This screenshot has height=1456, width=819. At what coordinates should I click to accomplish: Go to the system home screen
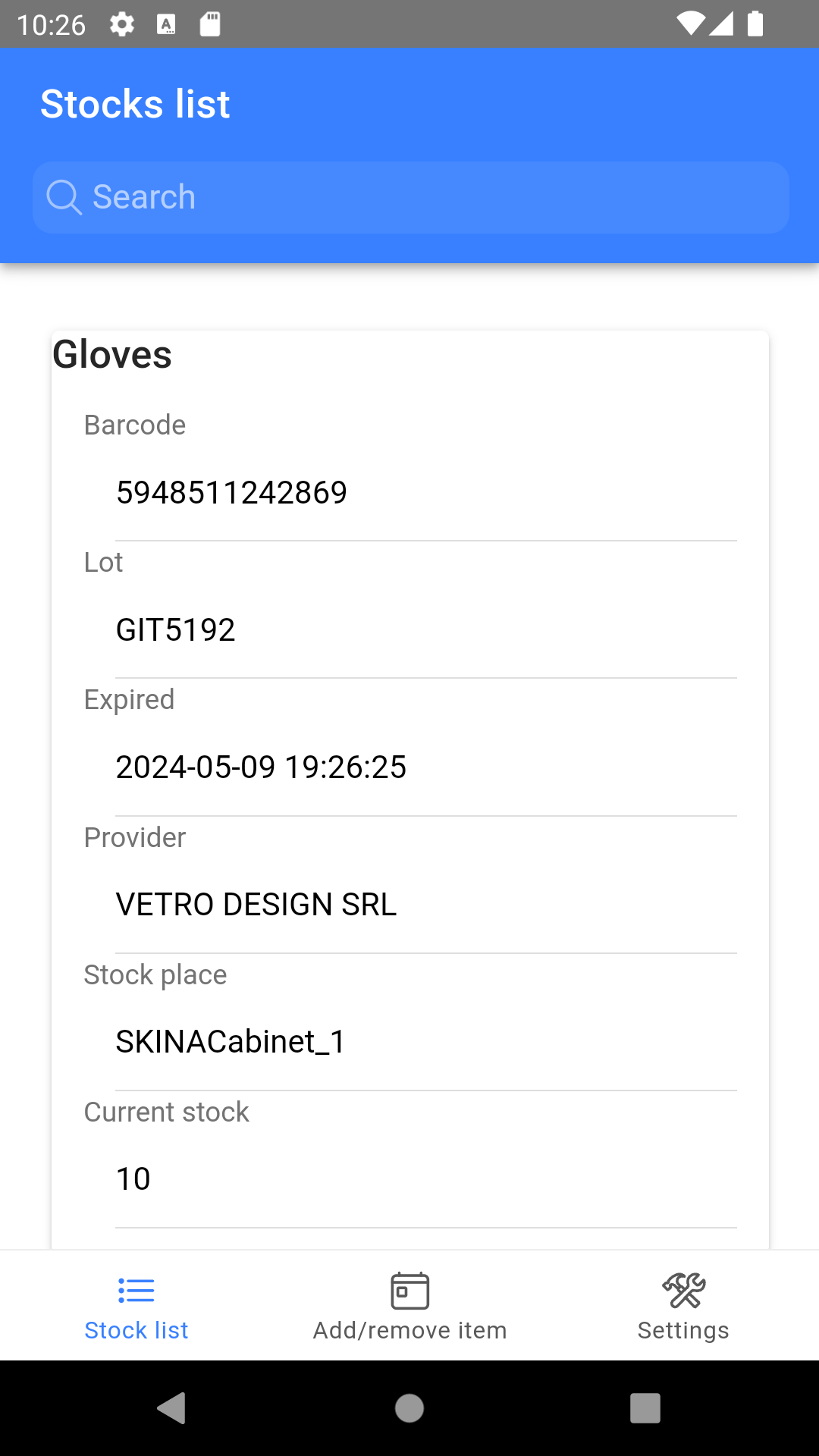409,1408
